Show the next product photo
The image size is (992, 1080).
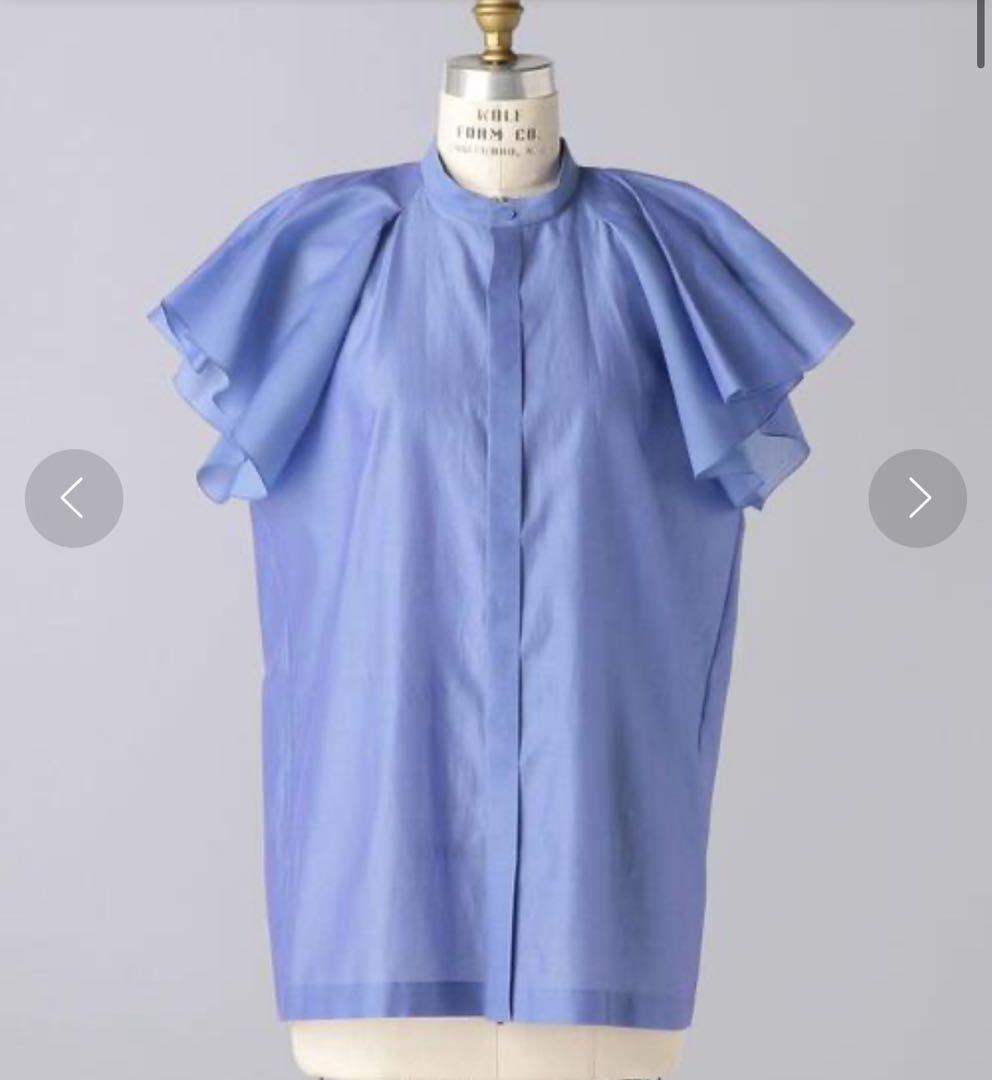pos(917,498)
